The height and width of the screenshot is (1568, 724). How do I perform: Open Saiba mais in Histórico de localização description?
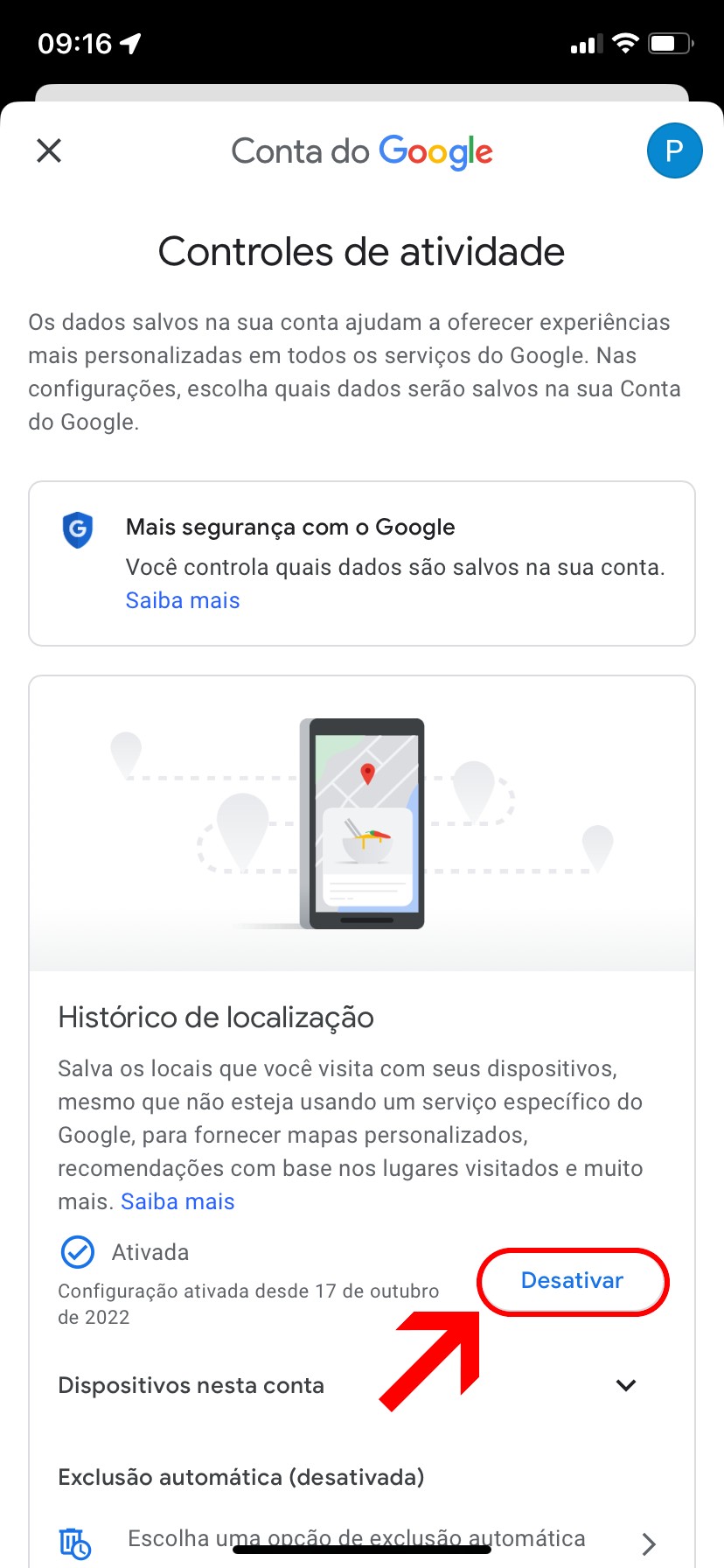[x=178, y=1201]
